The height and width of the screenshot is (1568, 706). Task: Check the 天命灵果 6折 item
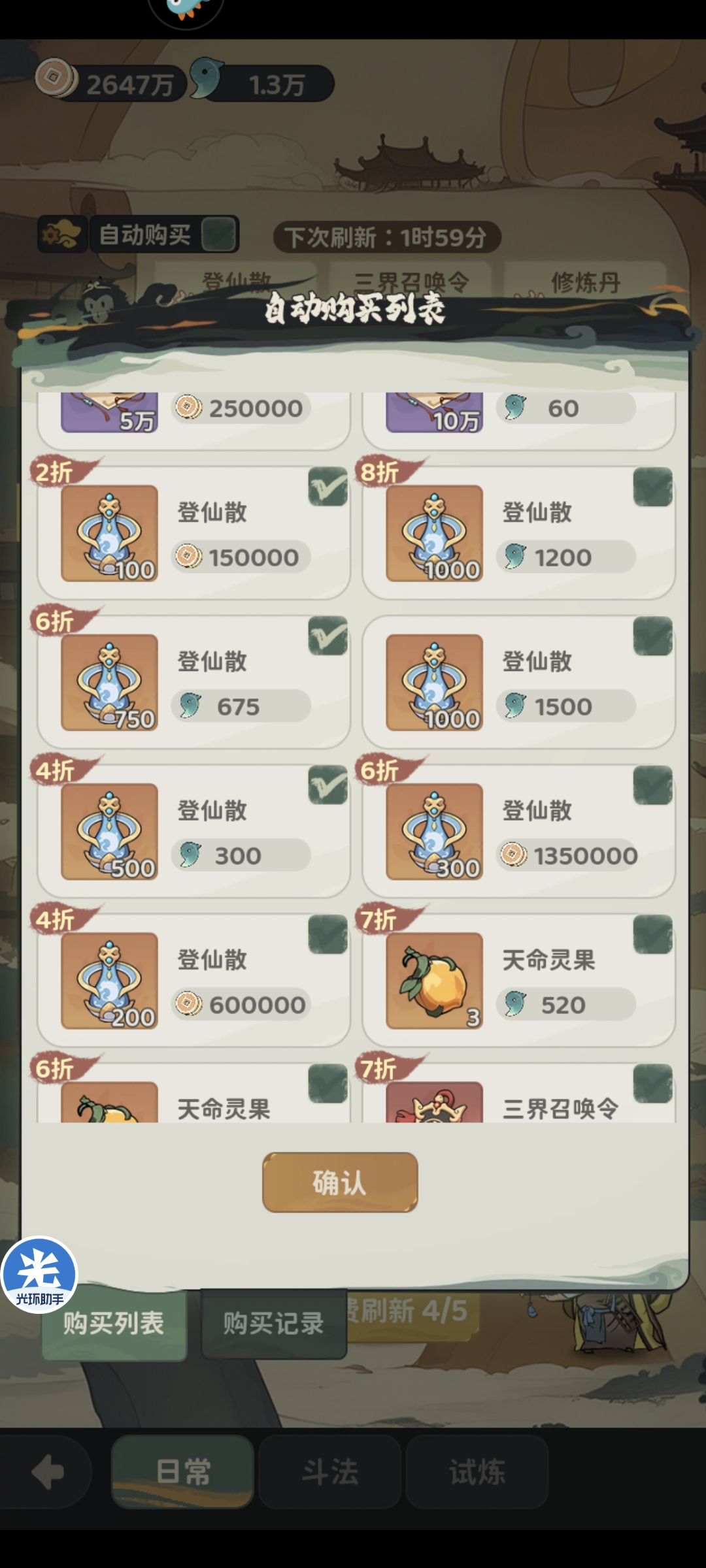[328, 1083]
